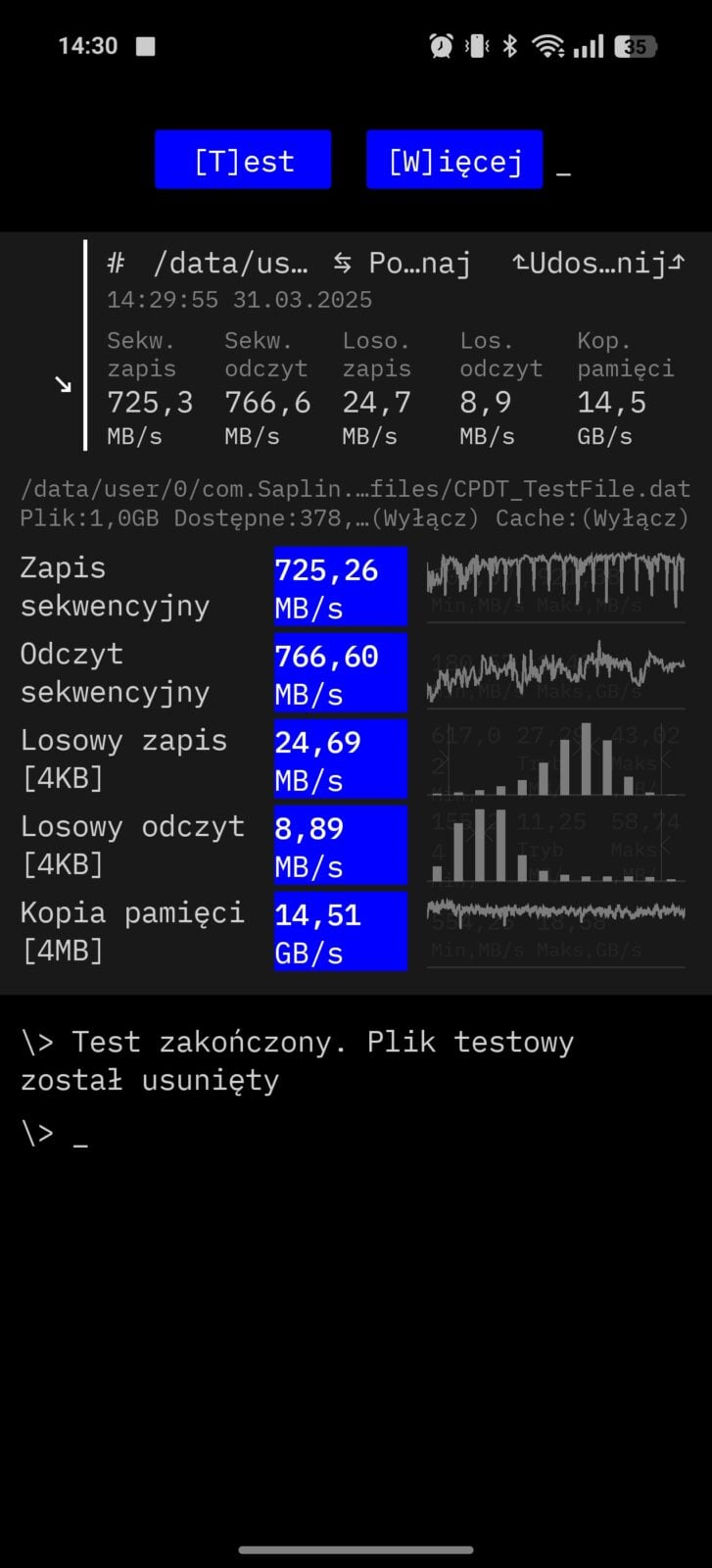712x1568 pixels.
Task: Start the benchmark with the [T]est button
Action: tap(243, 160)
